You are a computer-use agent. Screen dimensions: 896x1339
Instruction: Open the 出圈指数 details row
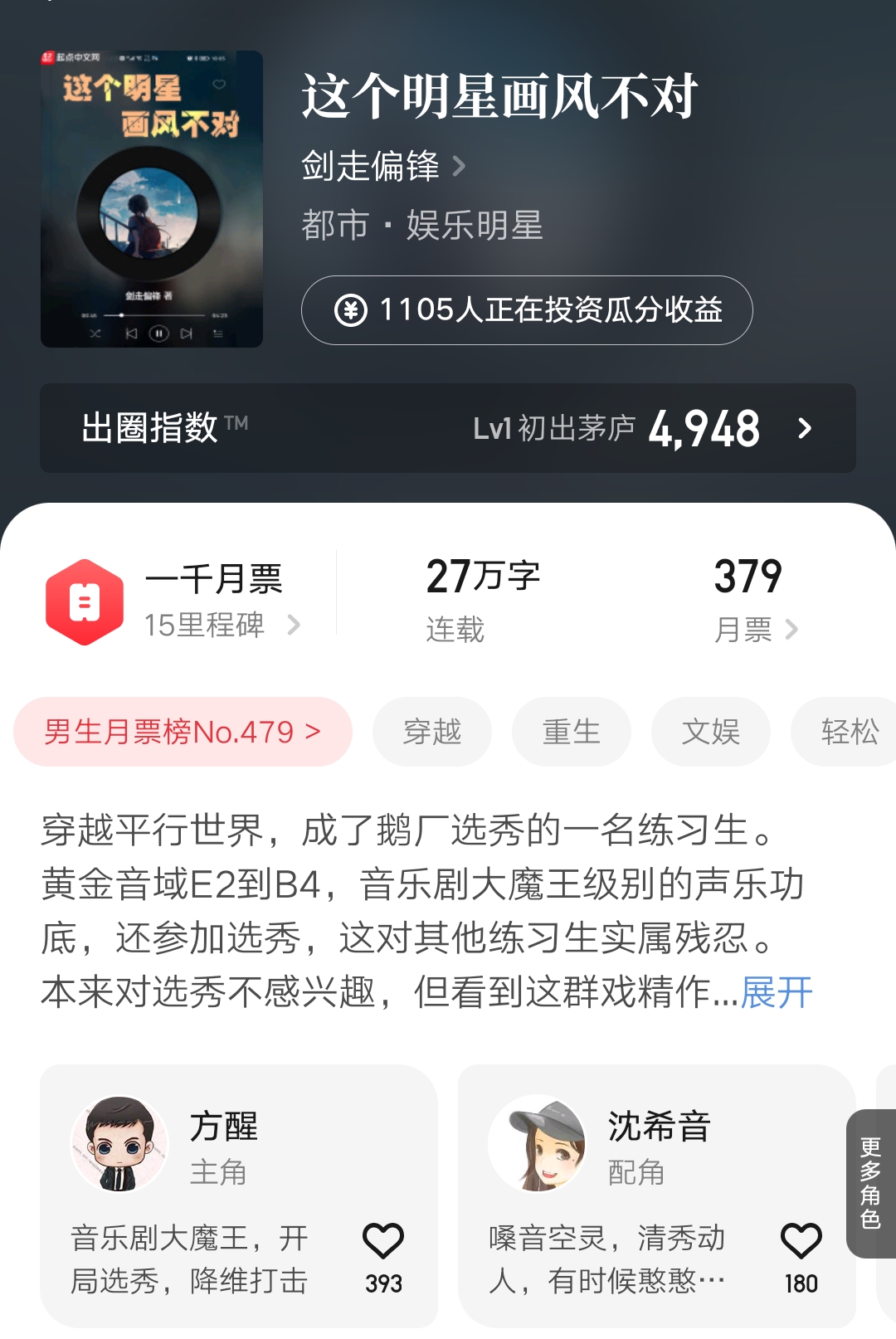coord(448,428)
